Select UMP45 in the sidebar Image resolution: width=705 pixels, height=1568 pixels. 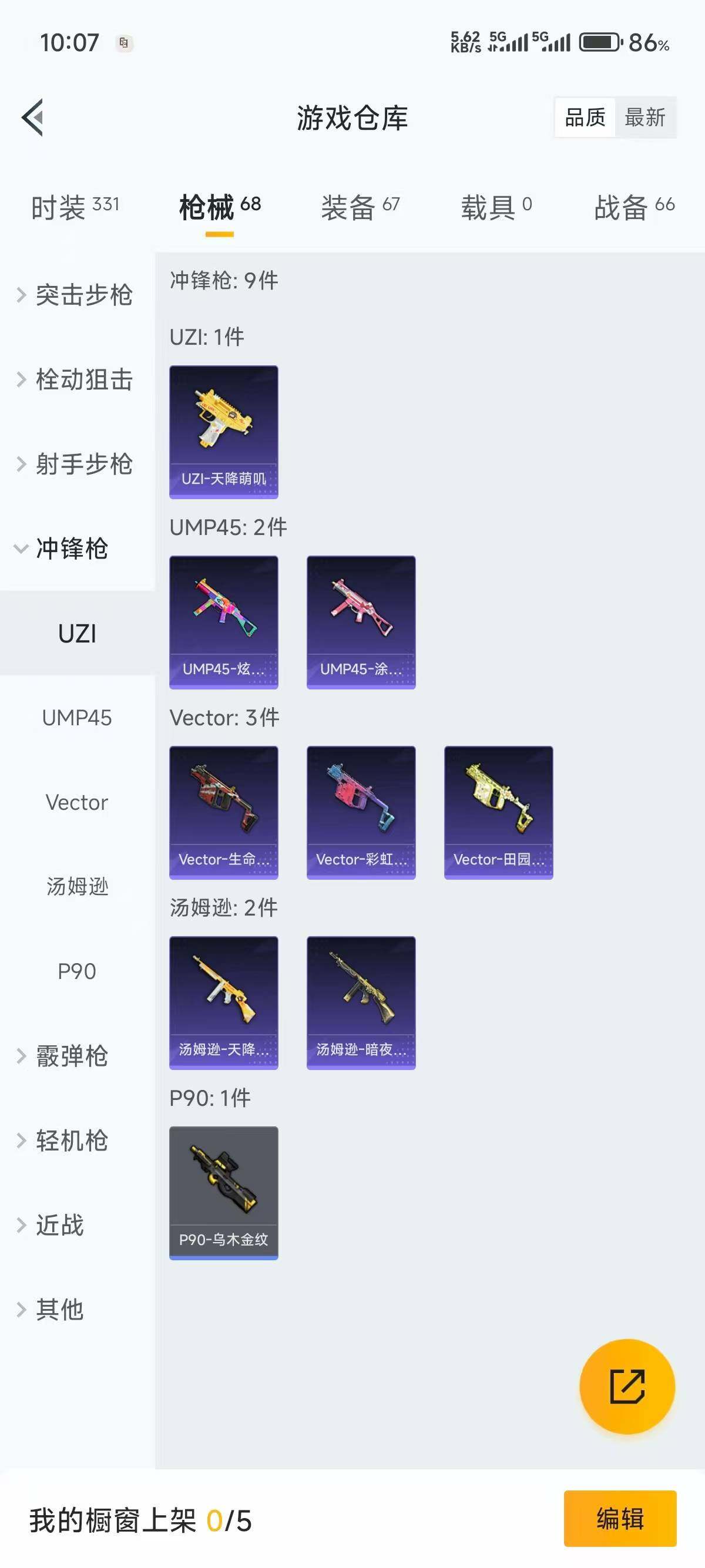point(78,718)
